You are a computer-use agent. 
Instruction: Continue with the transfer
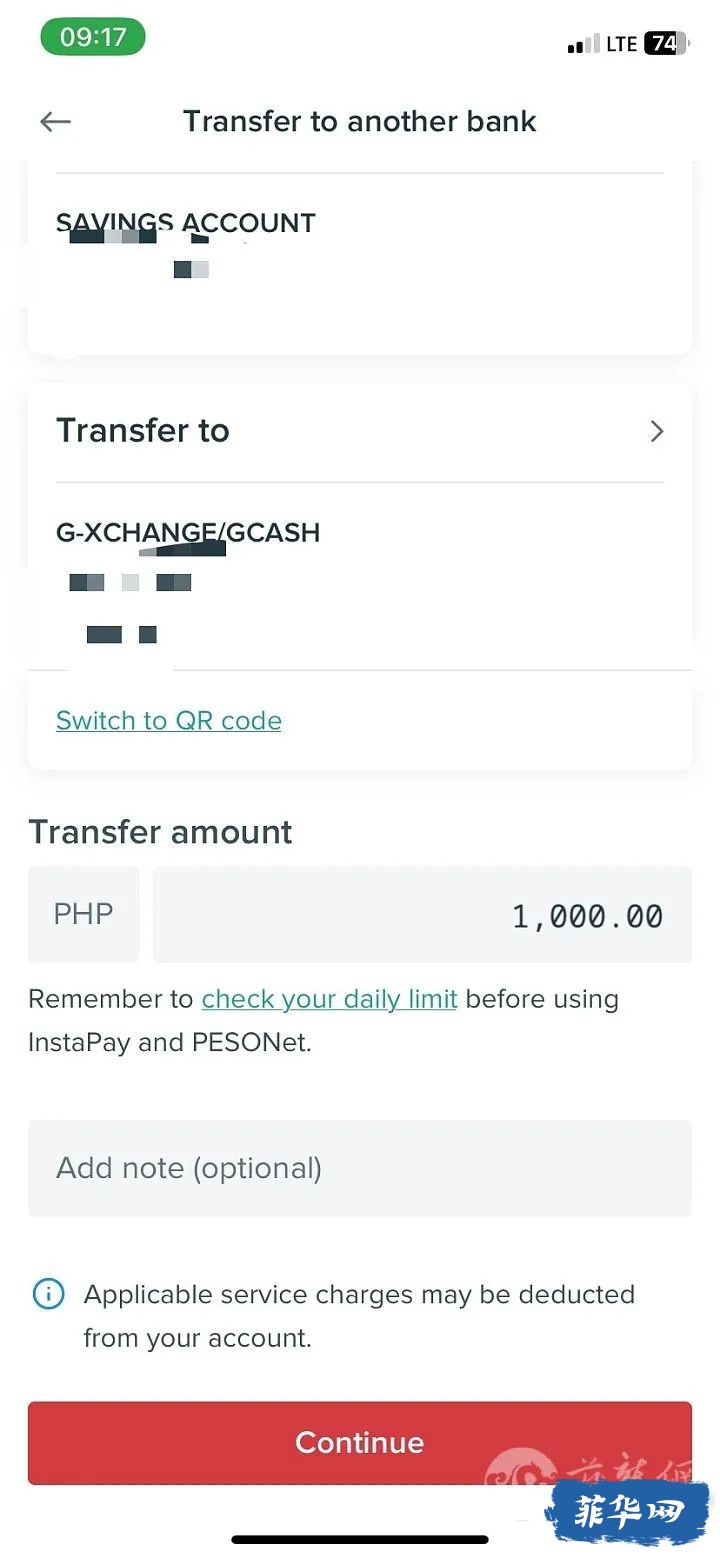tap(360, 1442)
